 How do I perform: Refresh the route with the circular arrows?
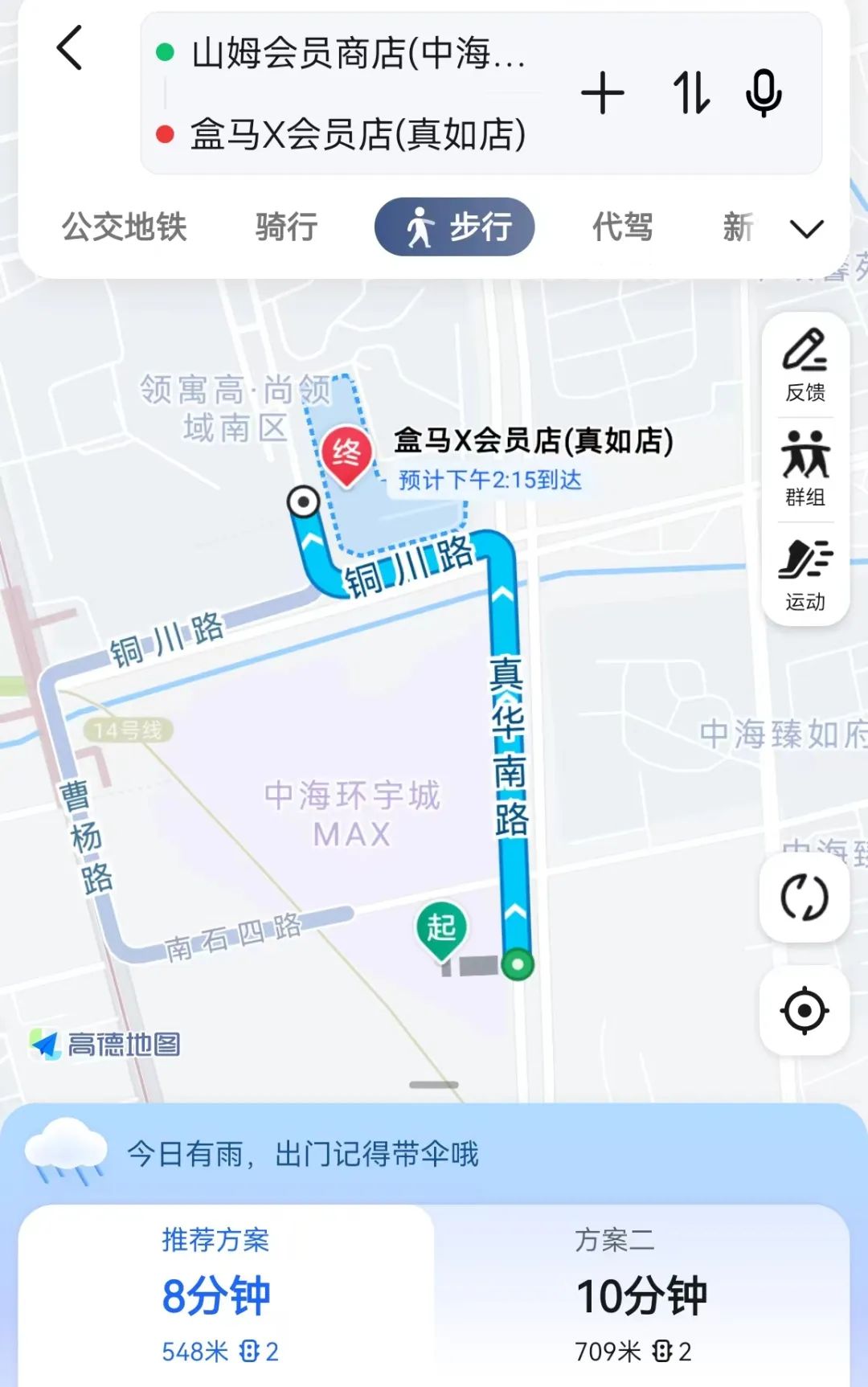[x=805, y=898]
